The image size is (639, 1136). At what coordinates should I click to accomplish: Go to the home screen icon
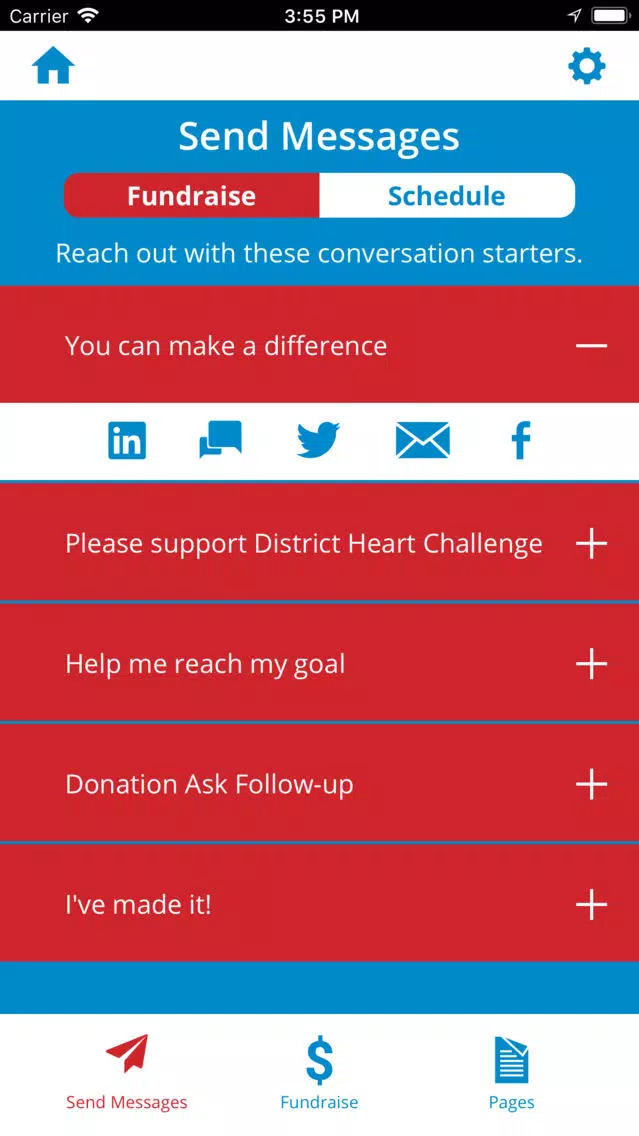(x=54, y=67)
